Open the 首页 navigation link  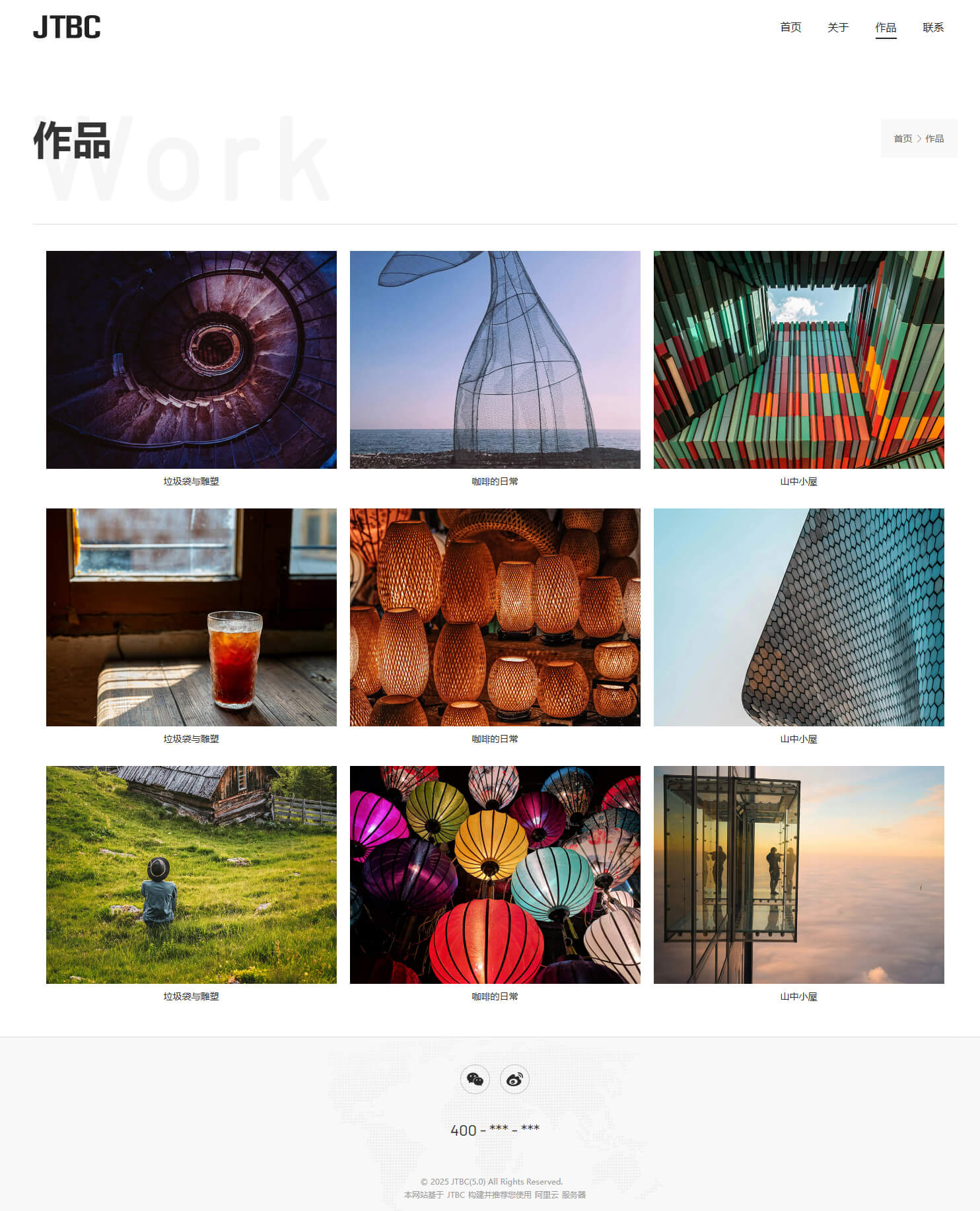tap(790, 27)
